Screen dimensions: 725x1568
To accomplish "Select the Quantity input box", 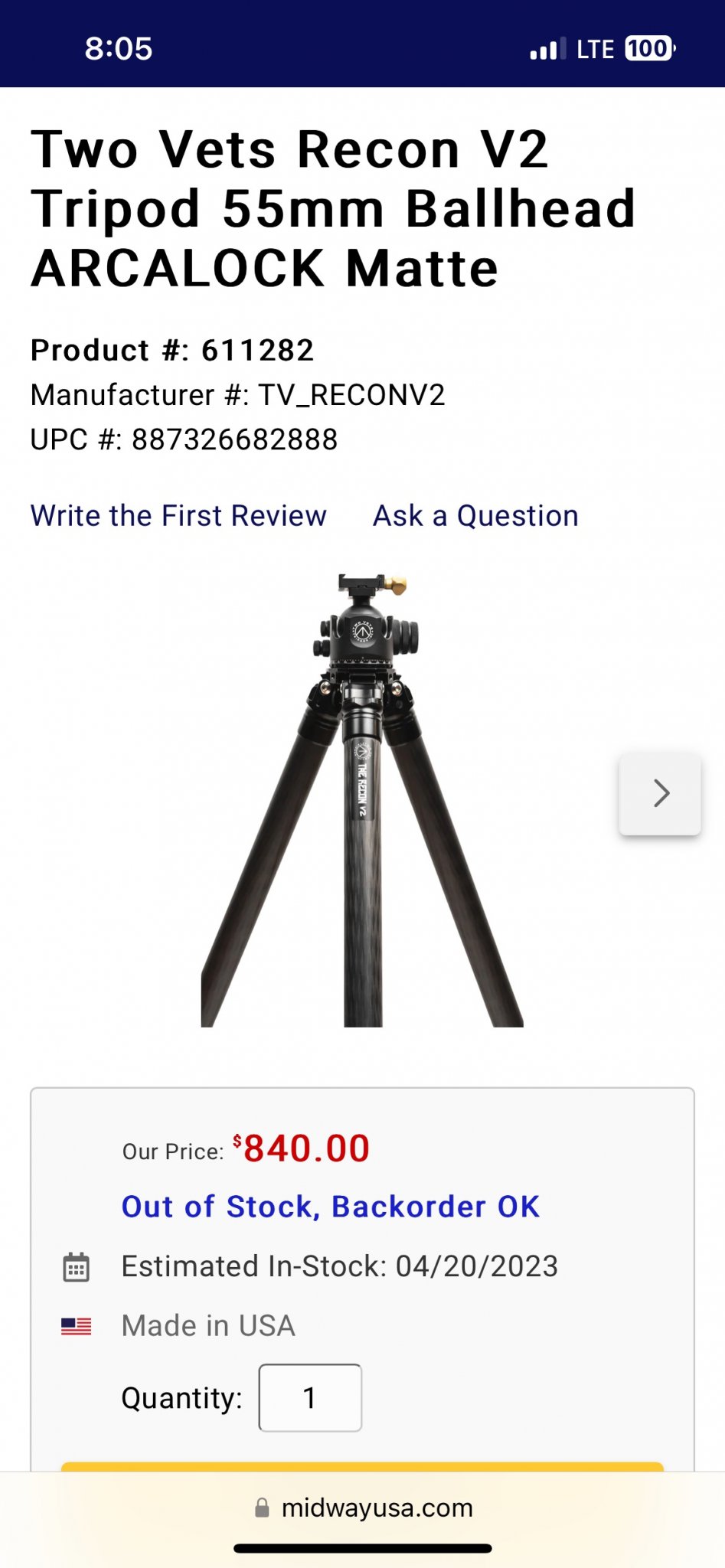I will click(x=310, y=1398).
